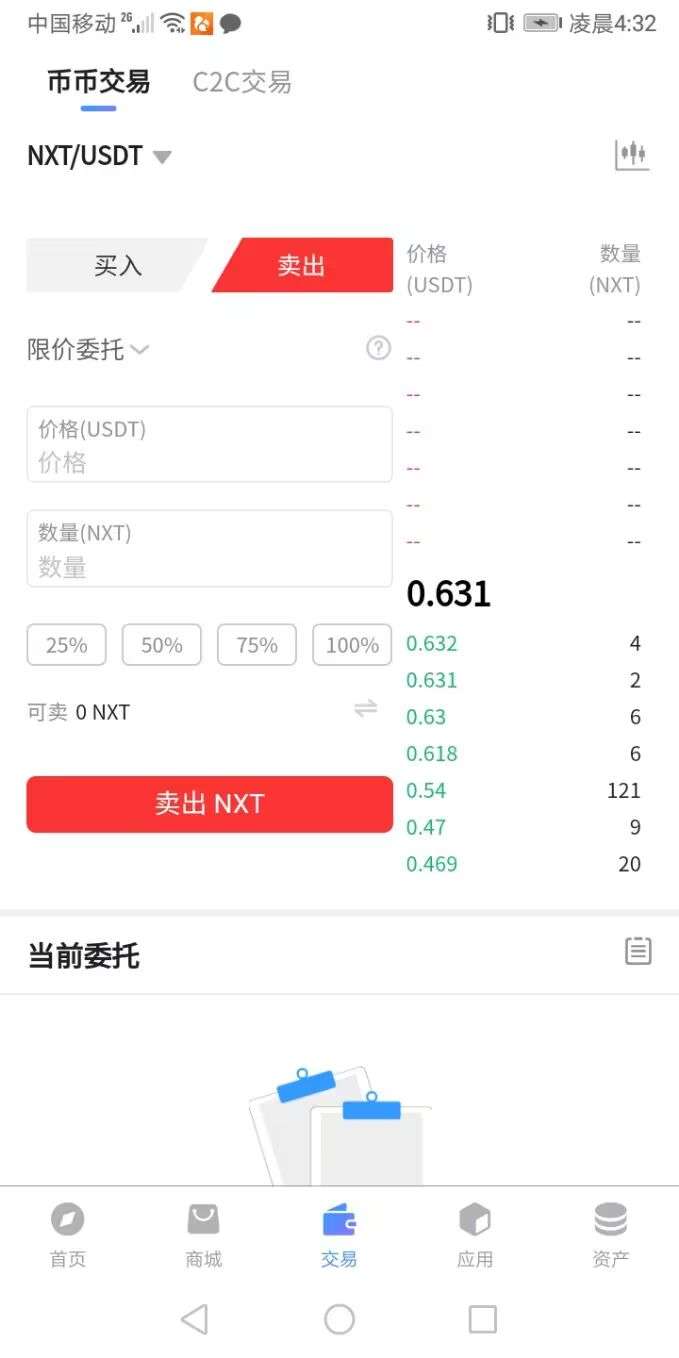Image resolution: width=679 pixels, height=1358 pixels.
Task: Open the 资产 assets tab
Action: coord(610,1234)
